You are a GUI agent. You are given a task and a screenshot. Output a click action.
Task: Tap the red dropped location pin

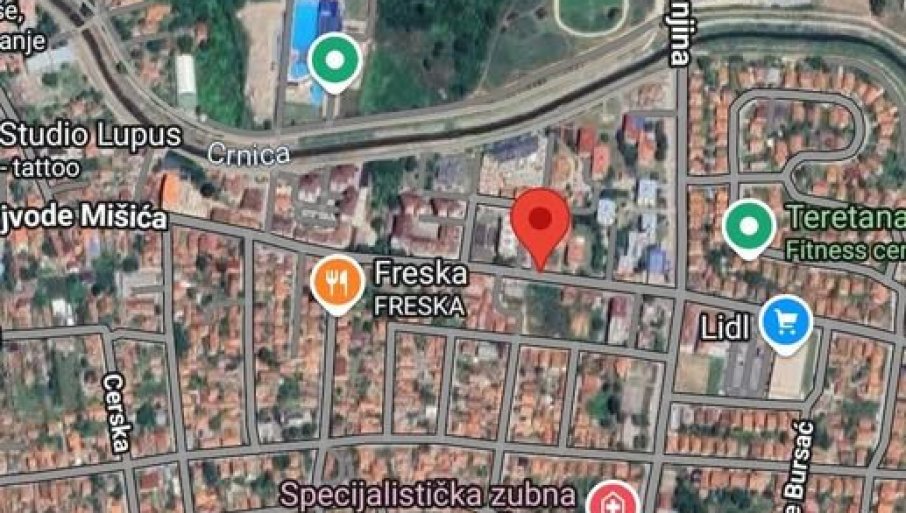click(x=540, y=222)
